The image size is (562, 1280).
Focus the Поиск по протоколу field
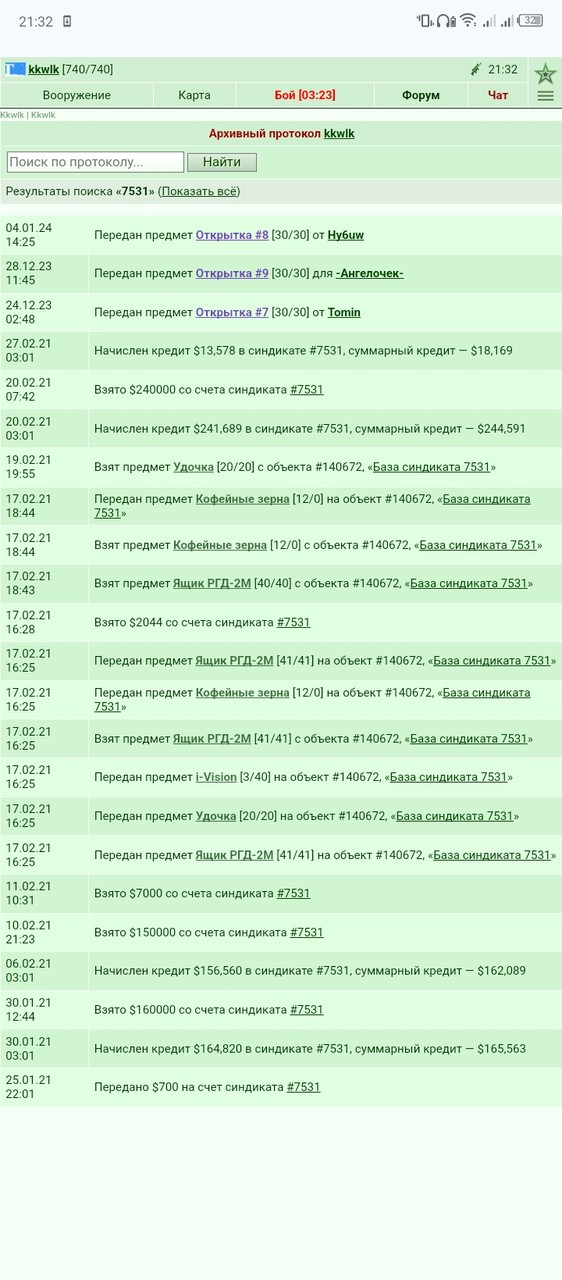click(x=95, y=162)
